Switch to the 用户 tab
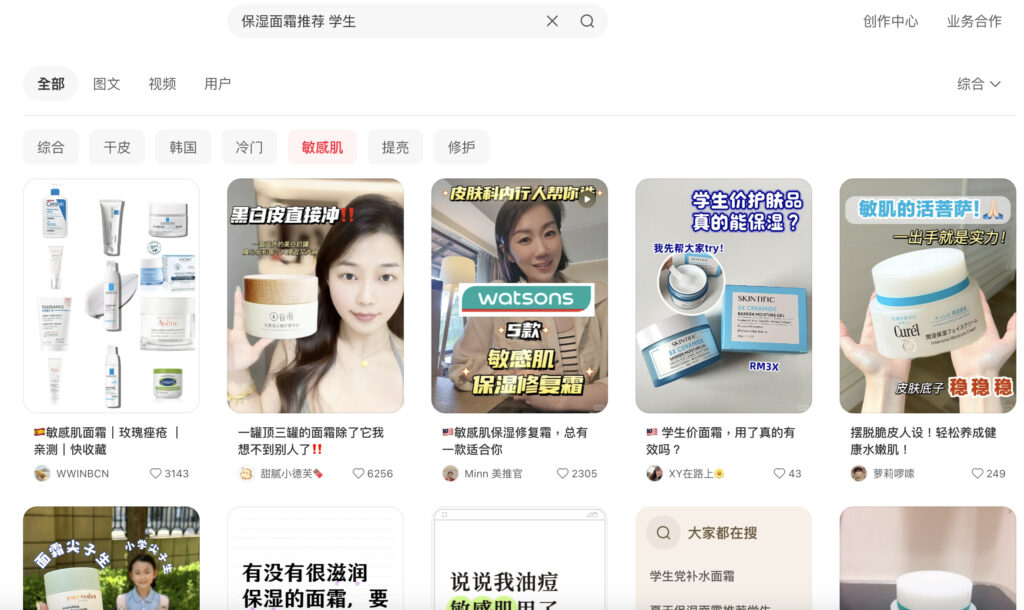Screen dimensions: 1024x610 click(217, 84)
